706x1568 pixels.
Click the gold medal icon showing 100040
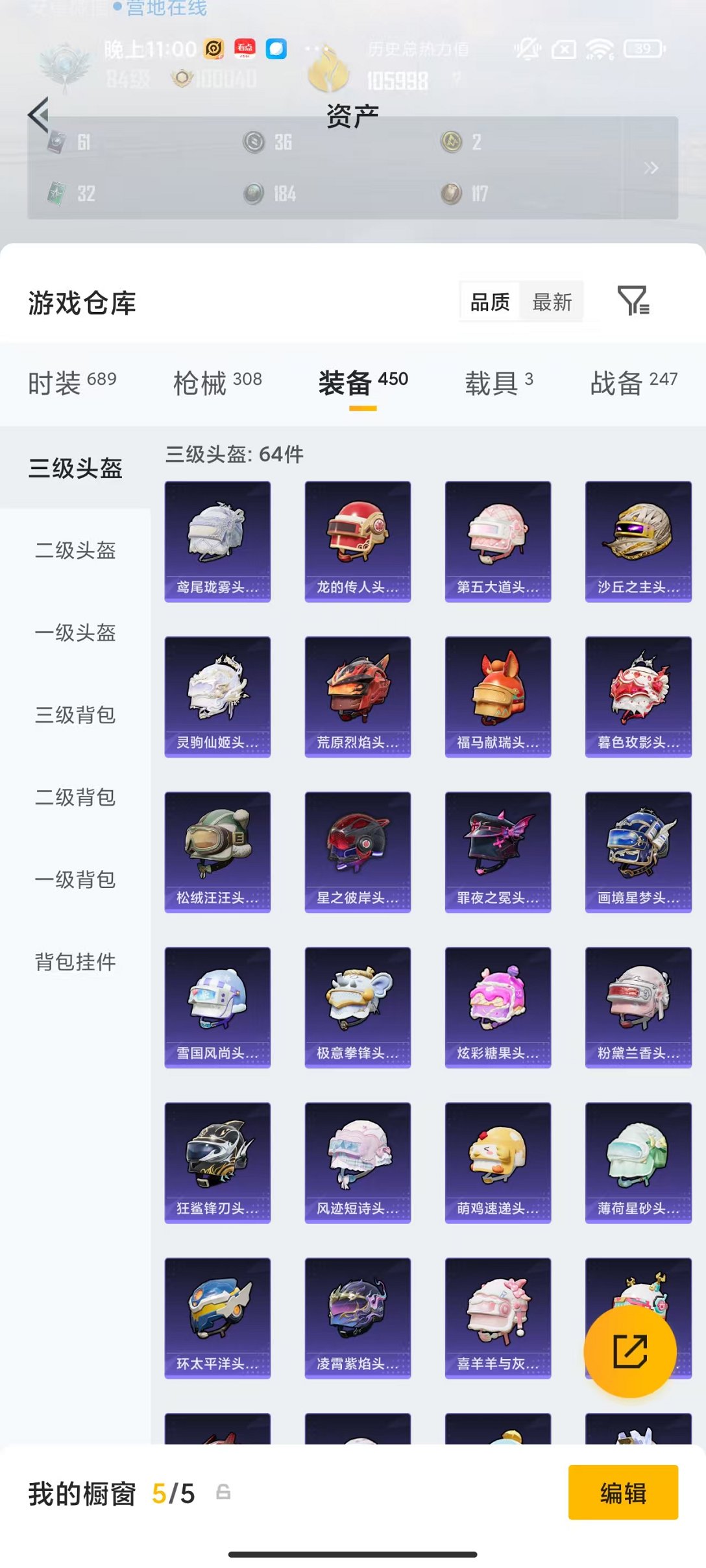(x=182, y=78)
